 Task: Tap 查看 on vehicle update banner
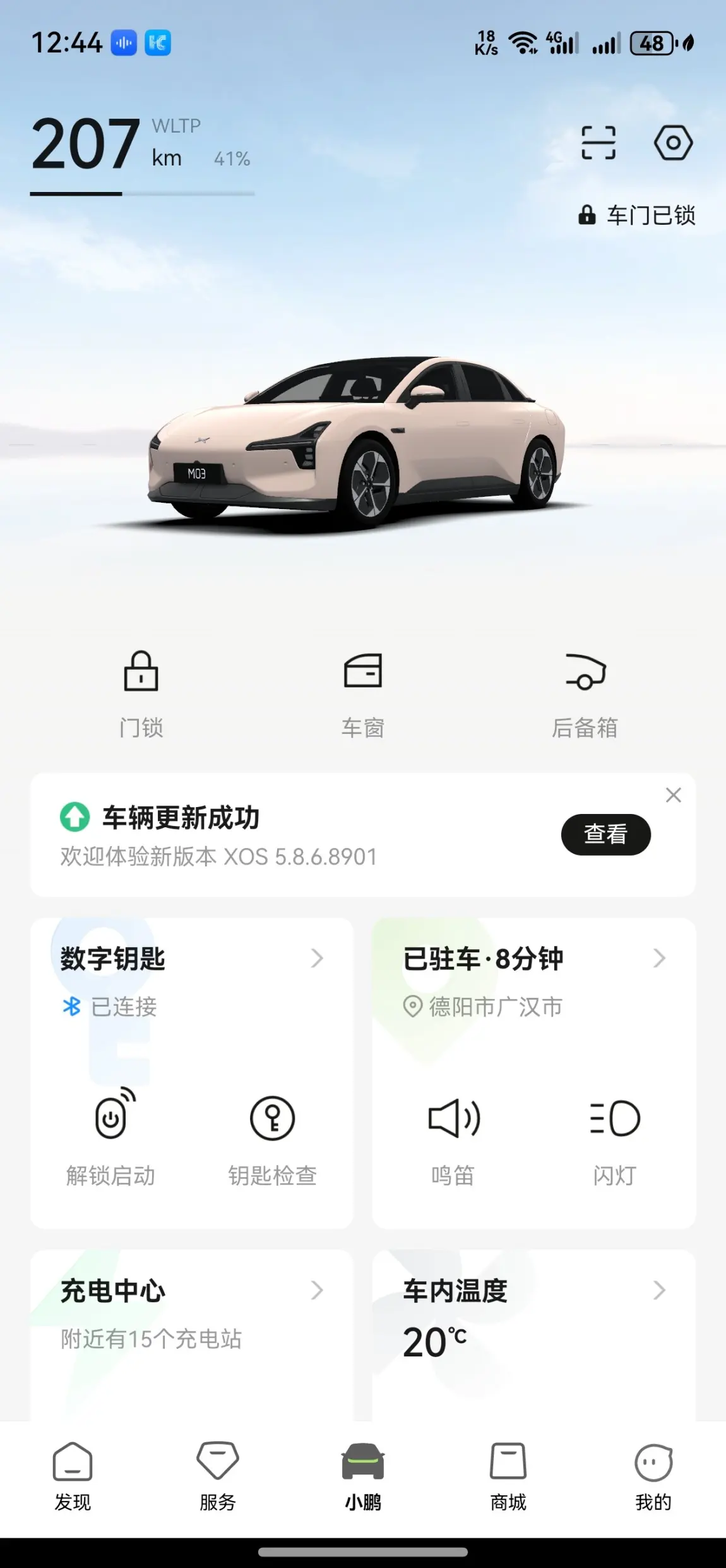pos(605,834)
